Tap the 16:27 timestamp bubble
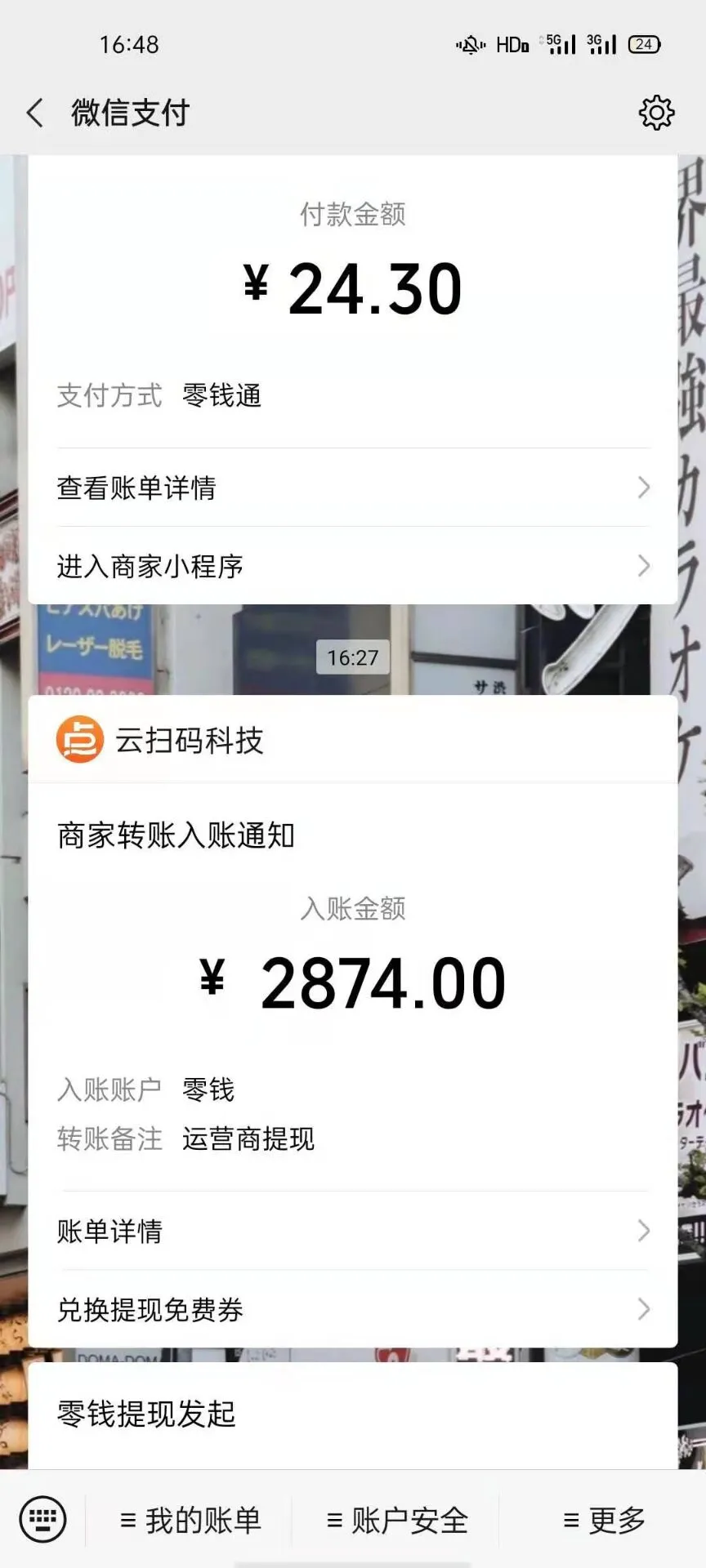The height and width of the screenshot is (1568, 706). point(353,657)
